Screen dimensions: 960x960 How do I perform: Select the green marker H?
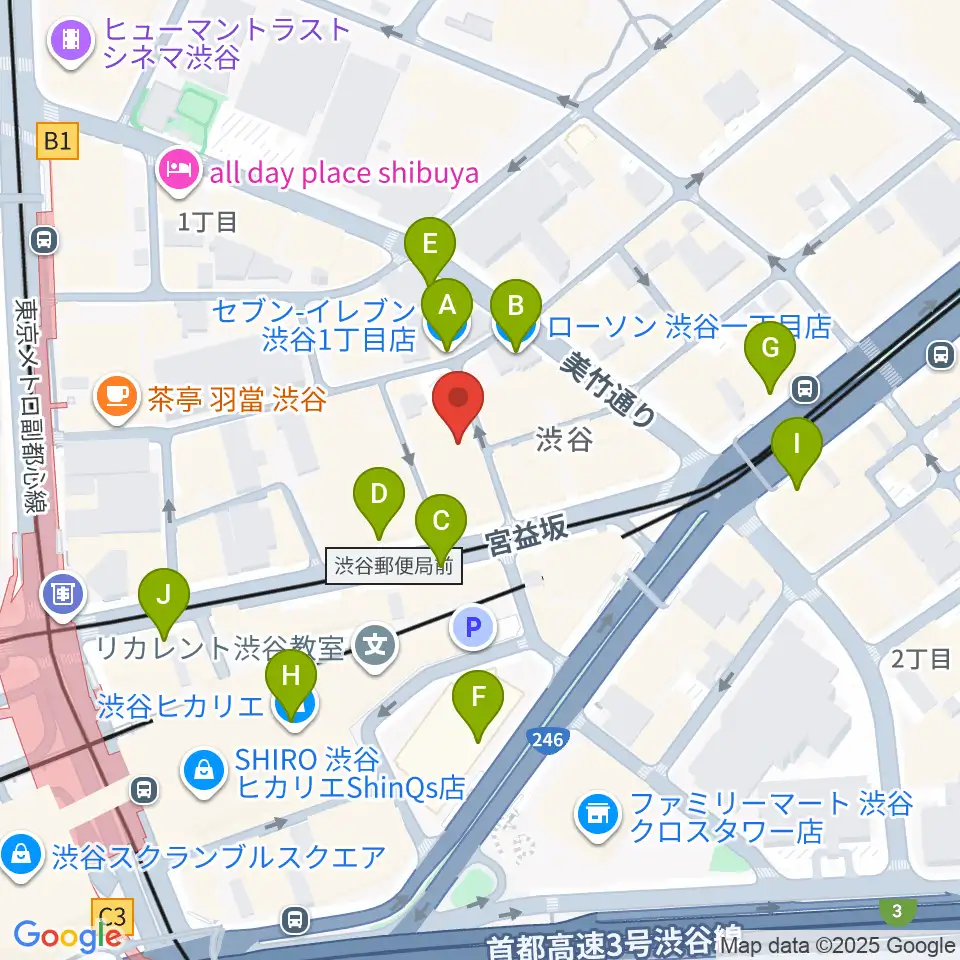pos(291,685)
